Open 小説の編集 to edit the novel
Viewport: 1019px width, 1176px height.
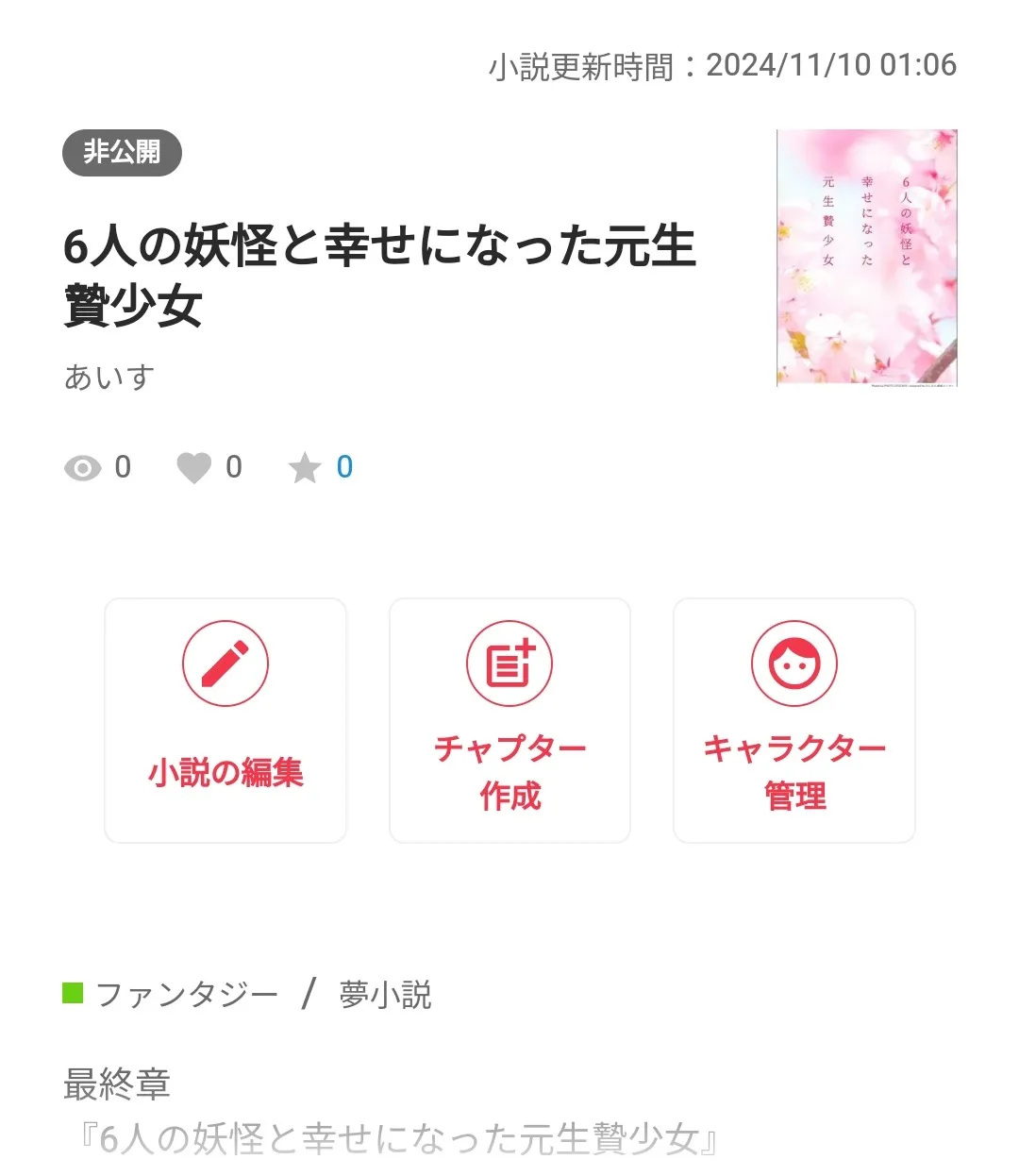226,720
